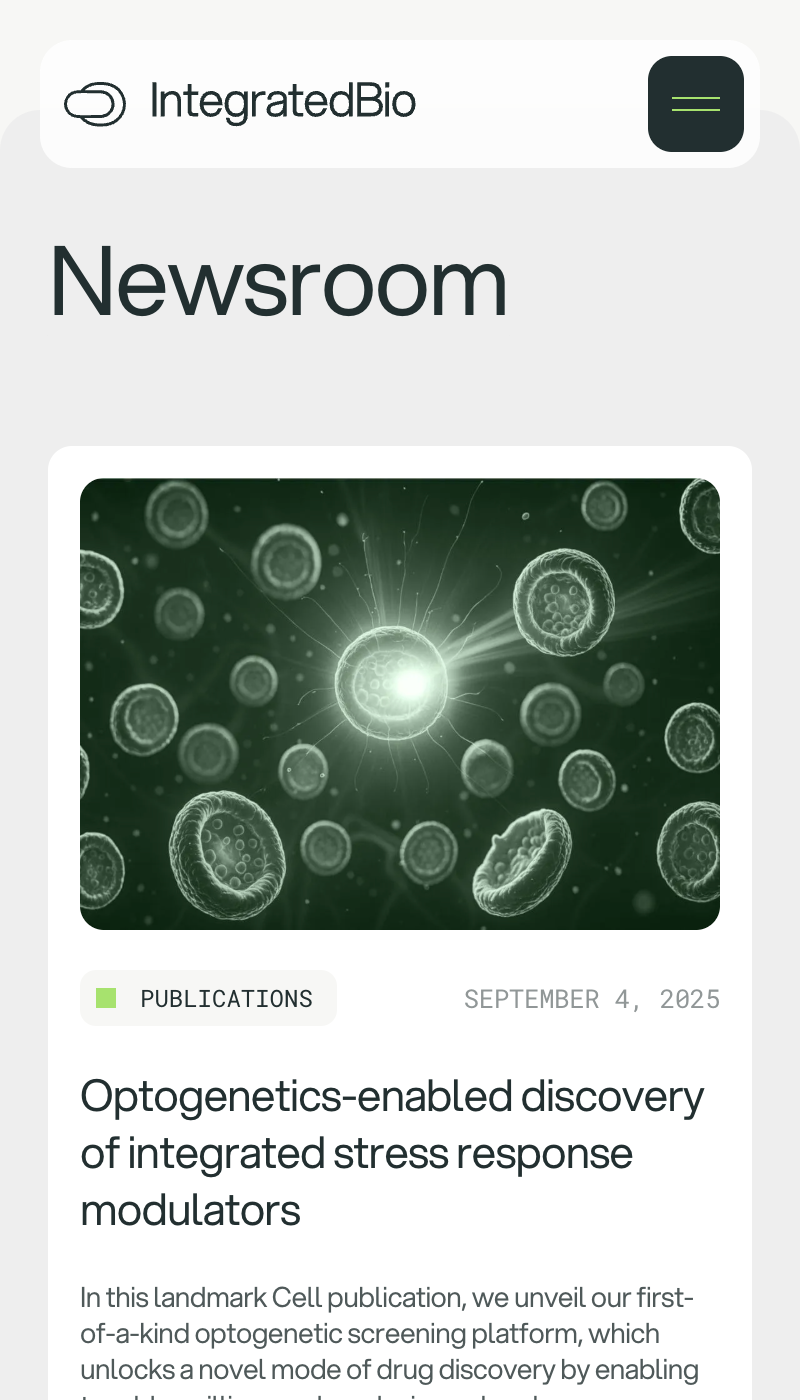Read the Optogenetics-enabled discovery article

pyautogui.click(x=392, y=1152)
